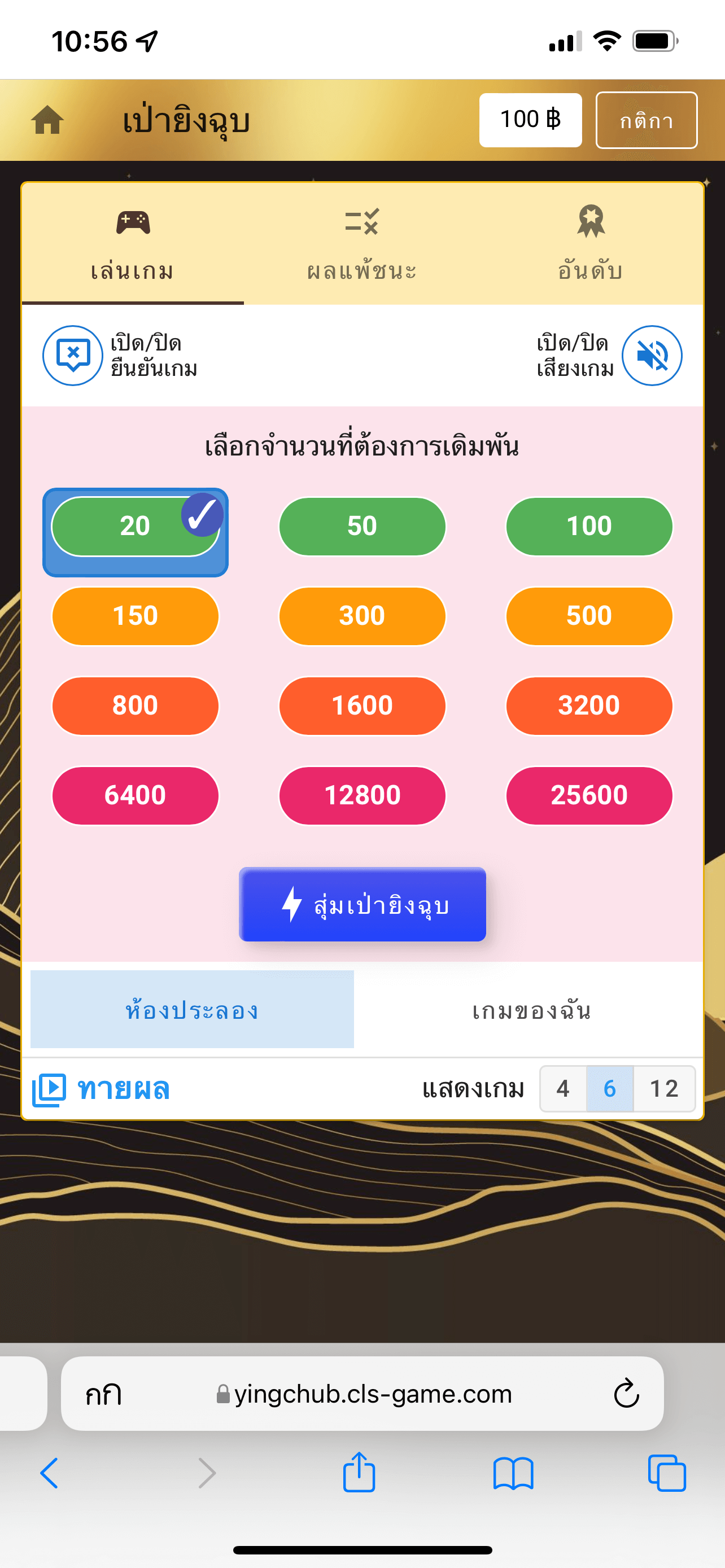Select the 3200 bet amount pill
The width and height of the screenshot is (725, 1568).
(x=589, y=706)
